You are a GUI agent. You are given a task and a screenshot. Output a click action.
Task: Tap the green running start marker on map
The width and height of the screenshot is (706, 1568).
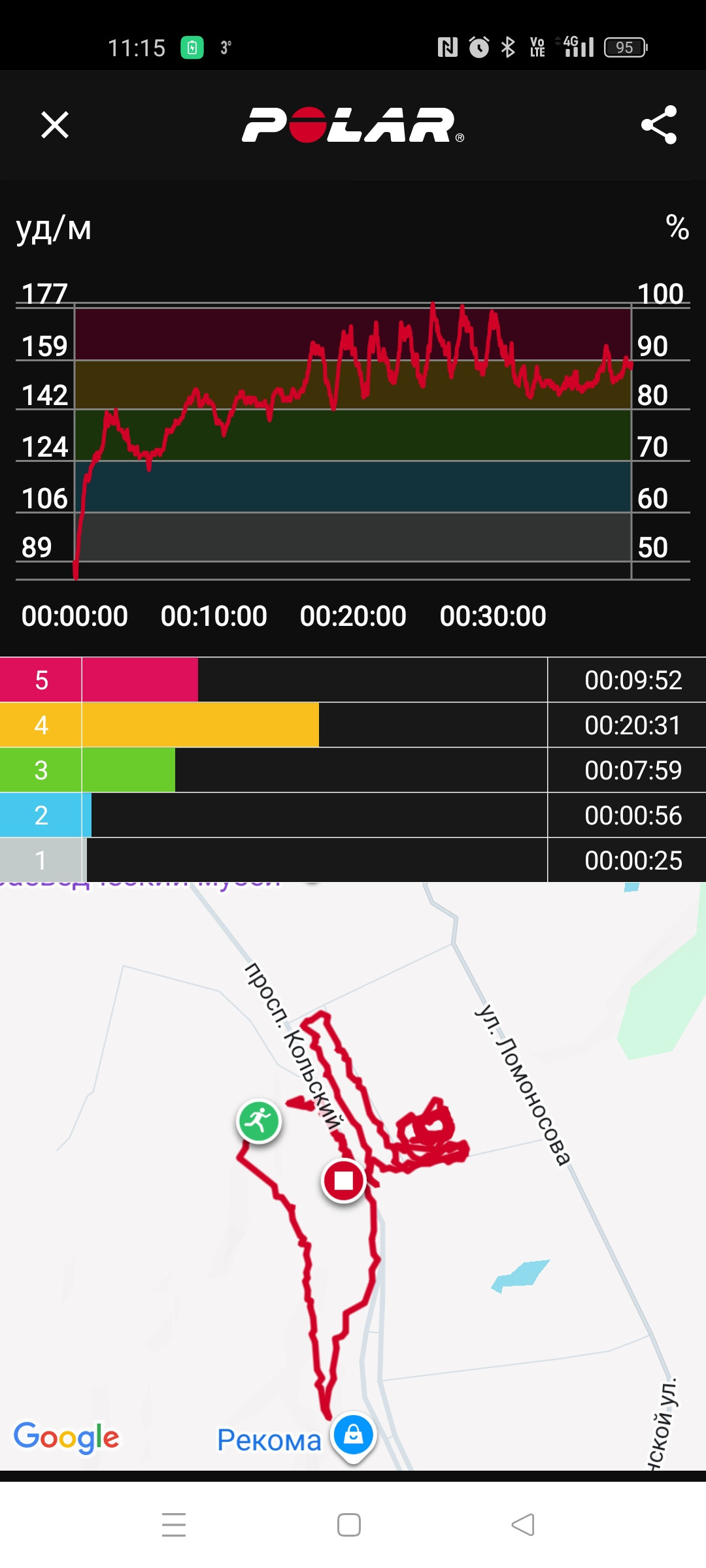259,1121
